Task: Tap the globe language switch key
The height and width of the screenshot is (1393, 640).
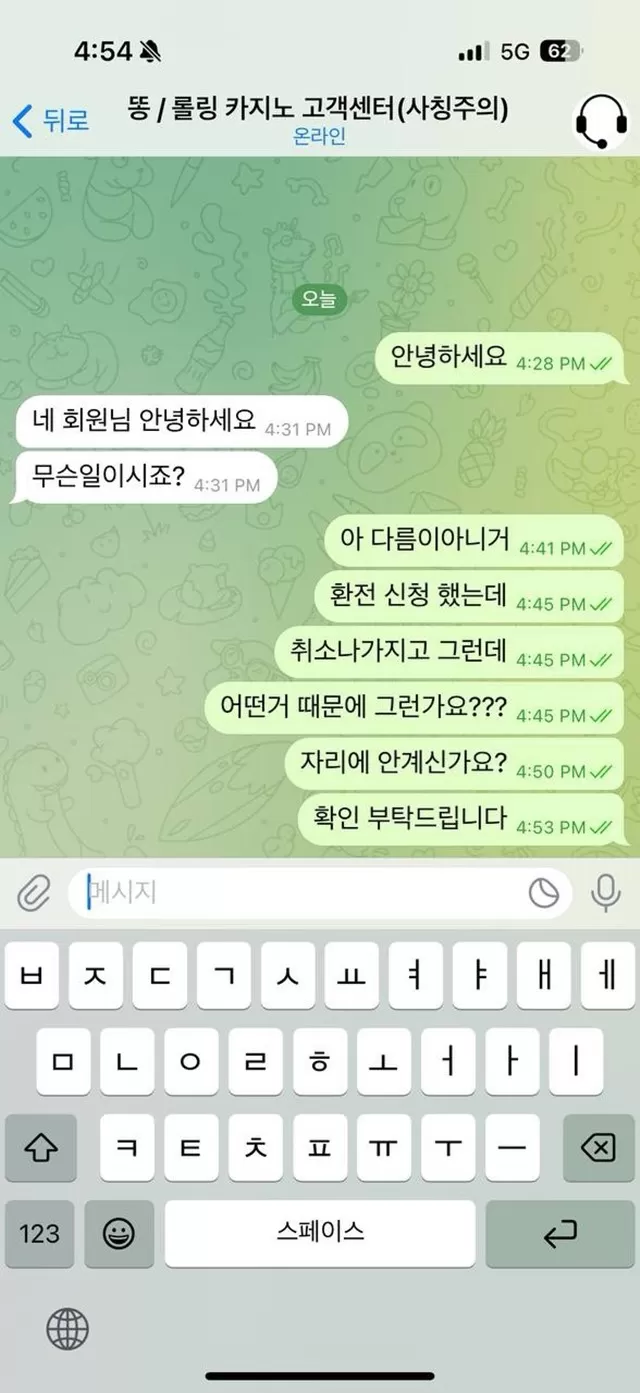Action: (67, 1329)
